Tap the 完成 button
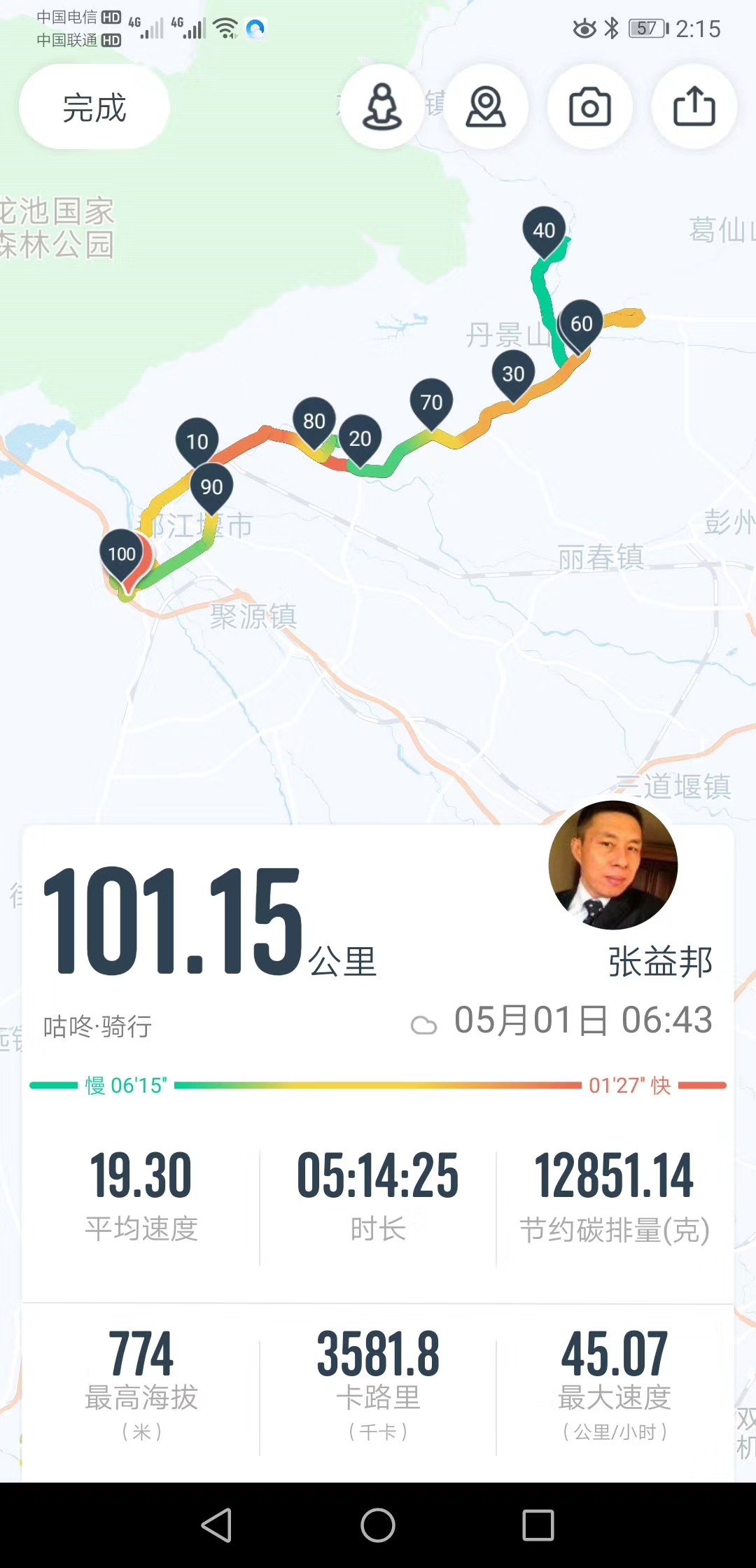756x1568 pixels. click(94, 107)
